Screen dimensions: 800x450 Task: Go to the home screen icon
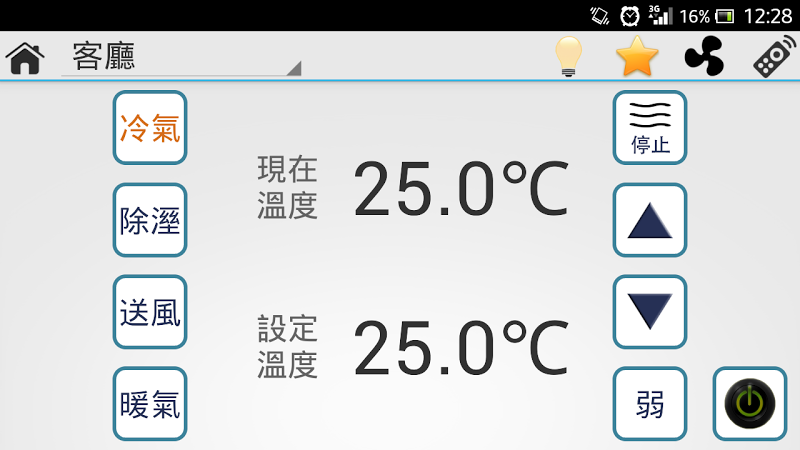(26, 58)
